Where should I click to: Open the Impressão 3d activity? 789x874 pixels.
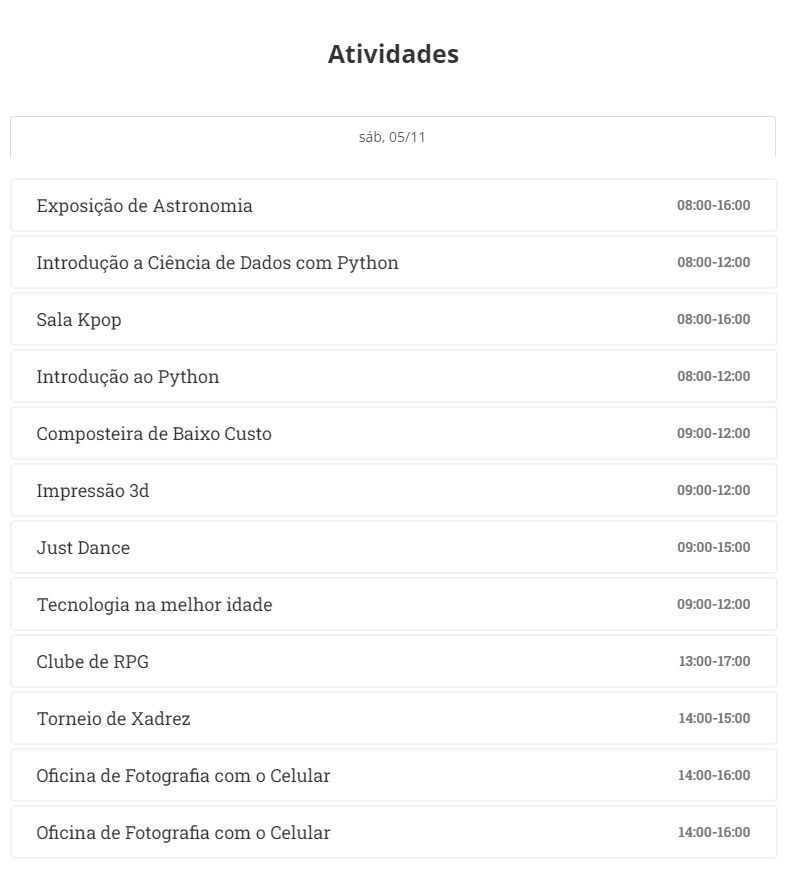(x=93, y=491)
